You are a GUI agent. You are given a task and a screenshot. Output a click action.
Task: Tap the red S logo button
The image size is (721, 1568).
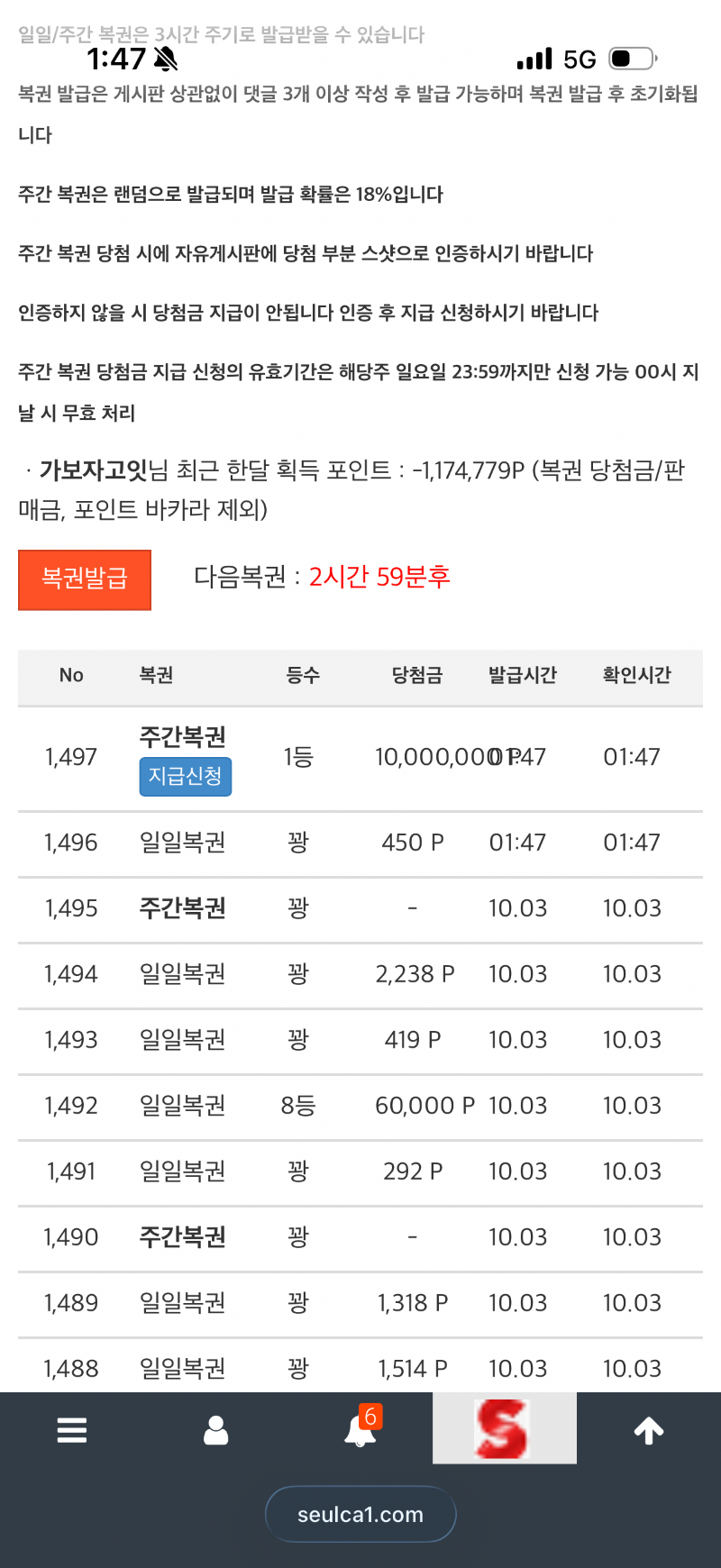[504, 1428]
